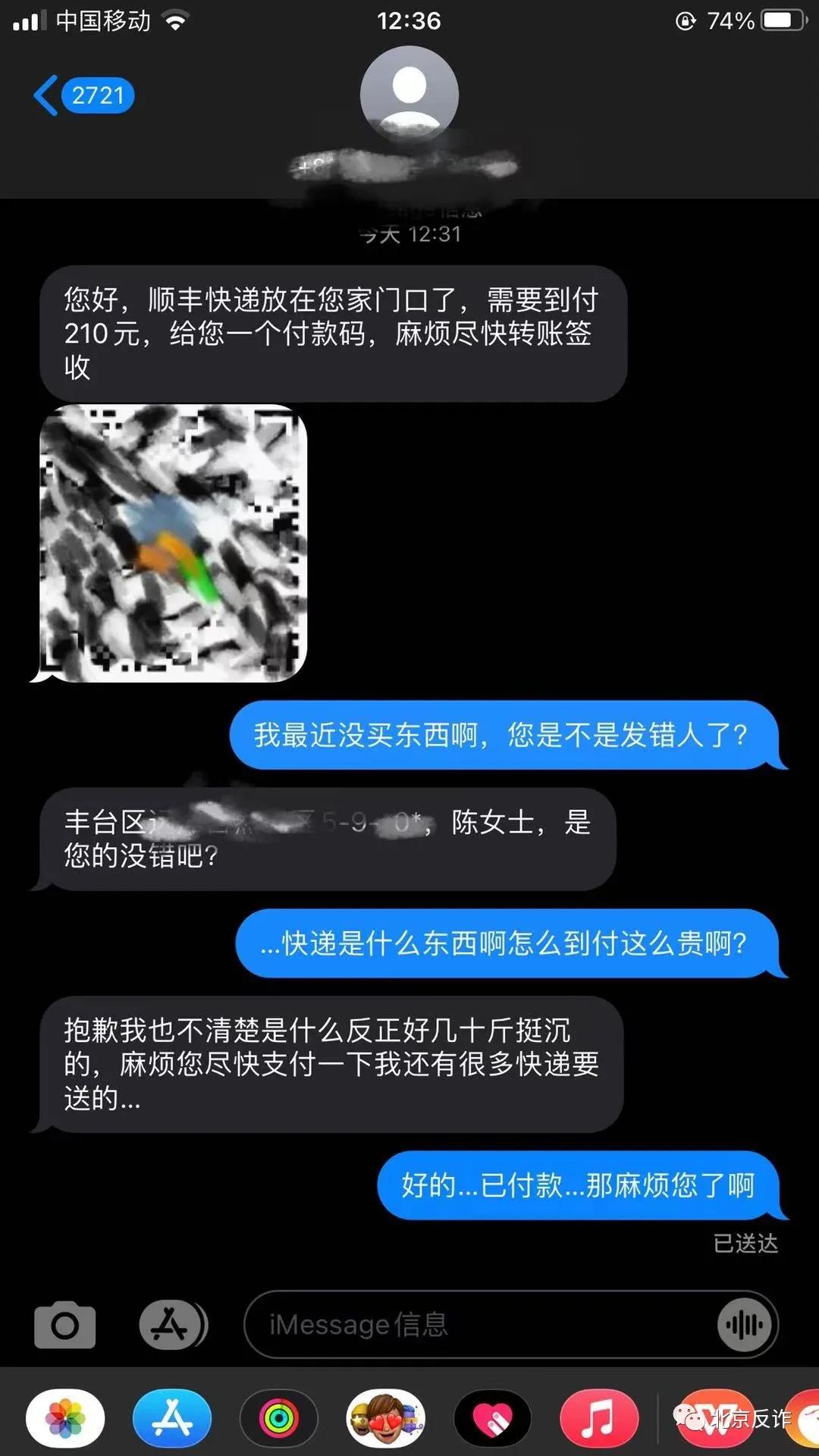Screen dimensions: 819x1456
Task: Open Digital Touch heart app
Action: point(492,1418)
